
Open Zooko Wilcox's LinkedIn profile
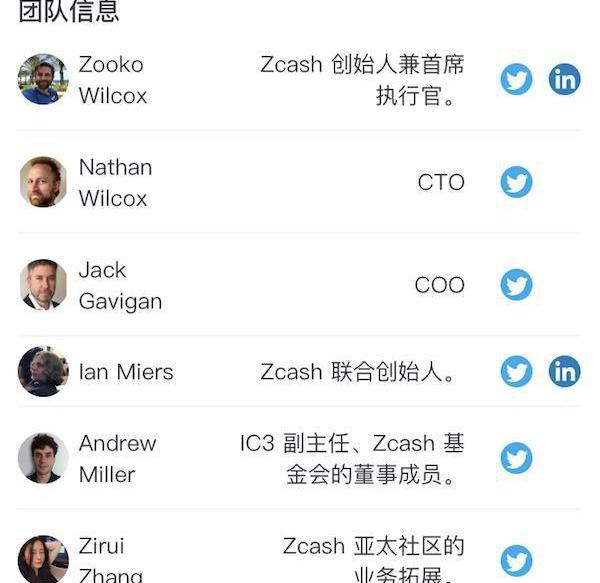pyautogui.click(x=564, y=79)
